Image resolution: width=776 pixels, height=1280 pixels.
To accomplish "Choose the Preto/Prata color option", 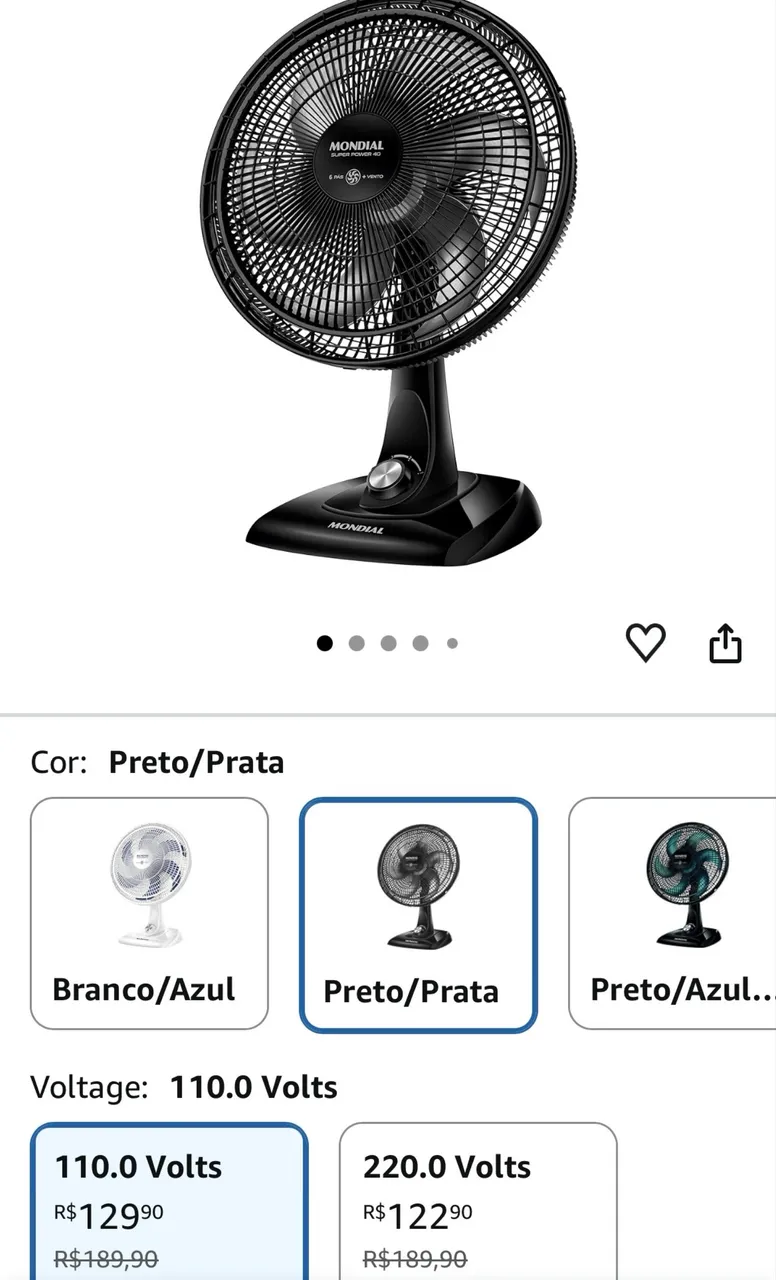I will [x=418, y=914].
